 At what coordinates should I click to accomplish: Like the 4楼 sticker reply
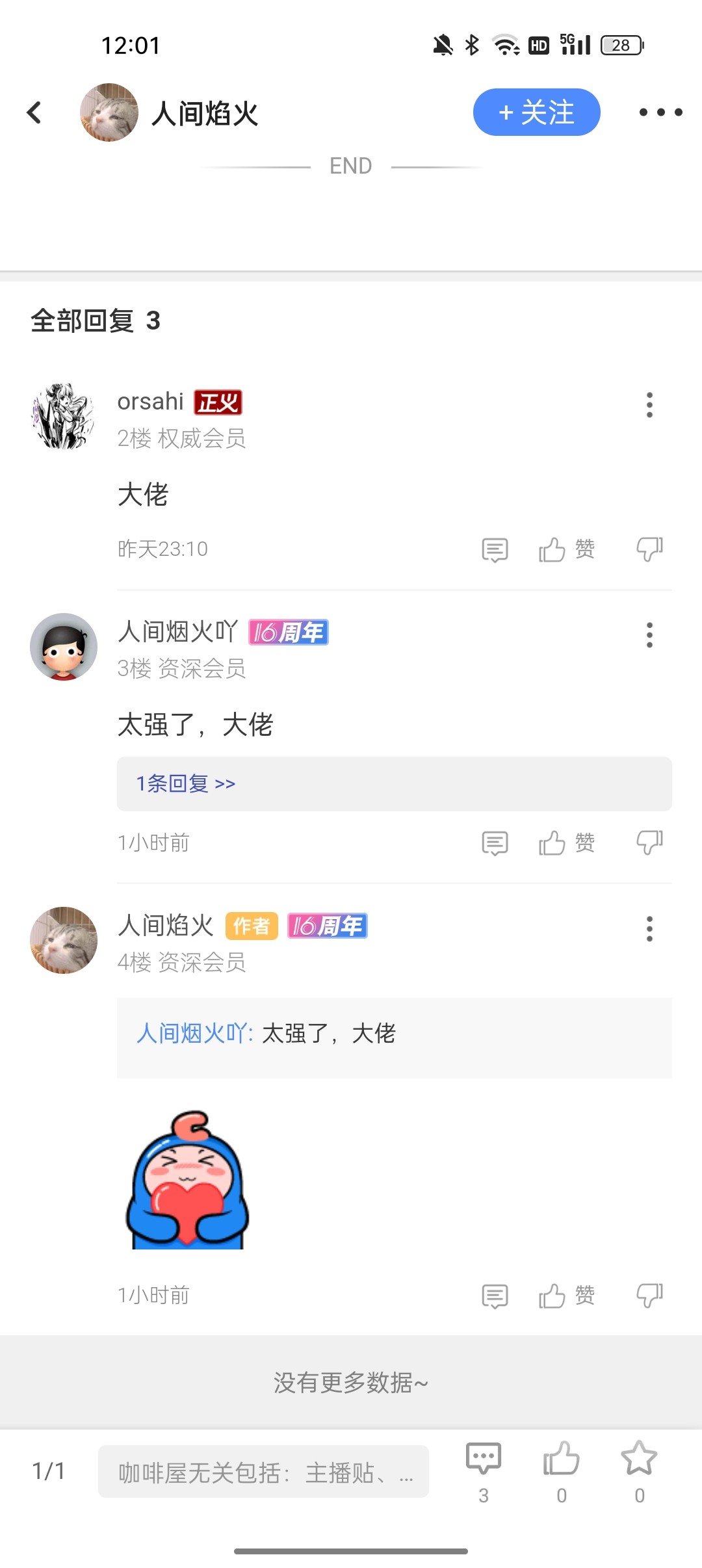[x=566, y=1296]
